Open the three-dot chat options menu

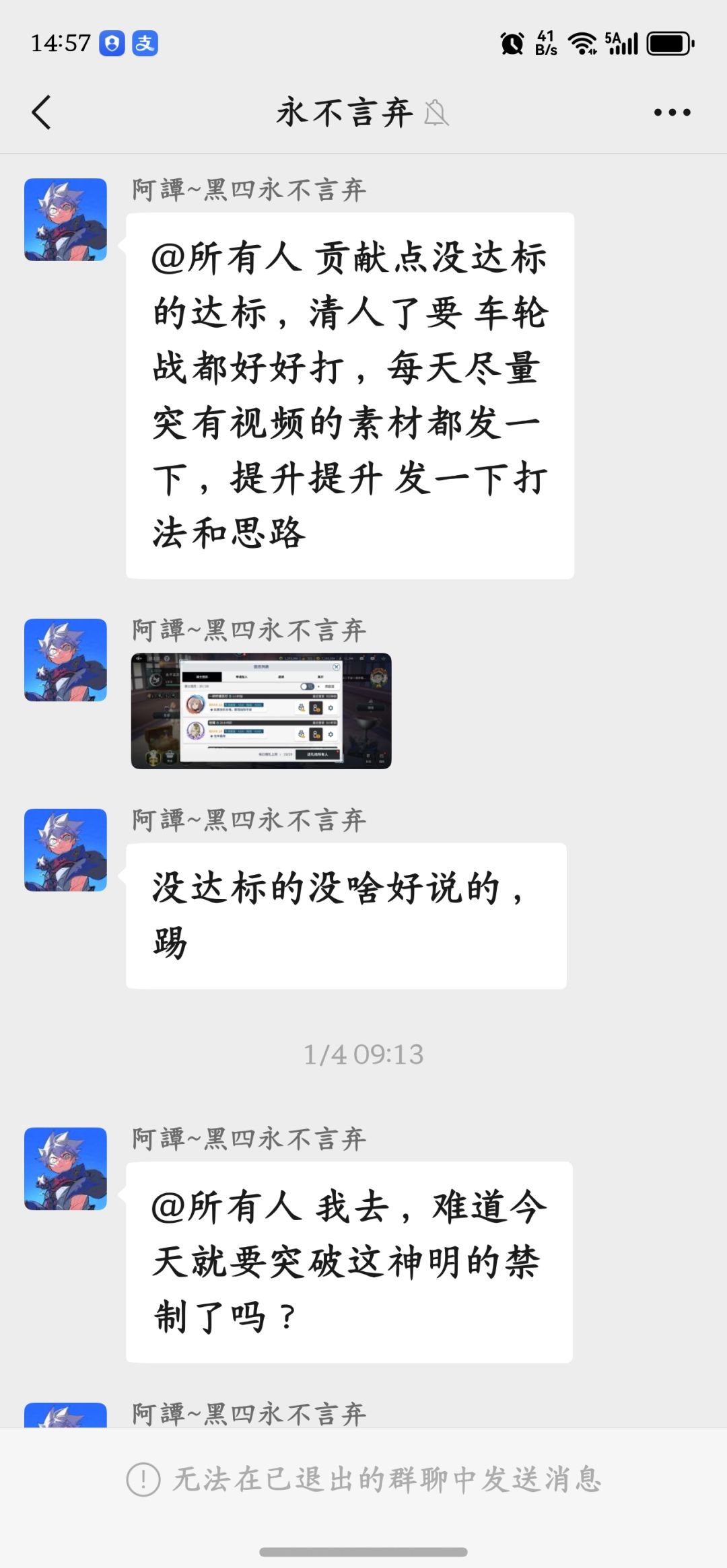[x=672, y=112]
